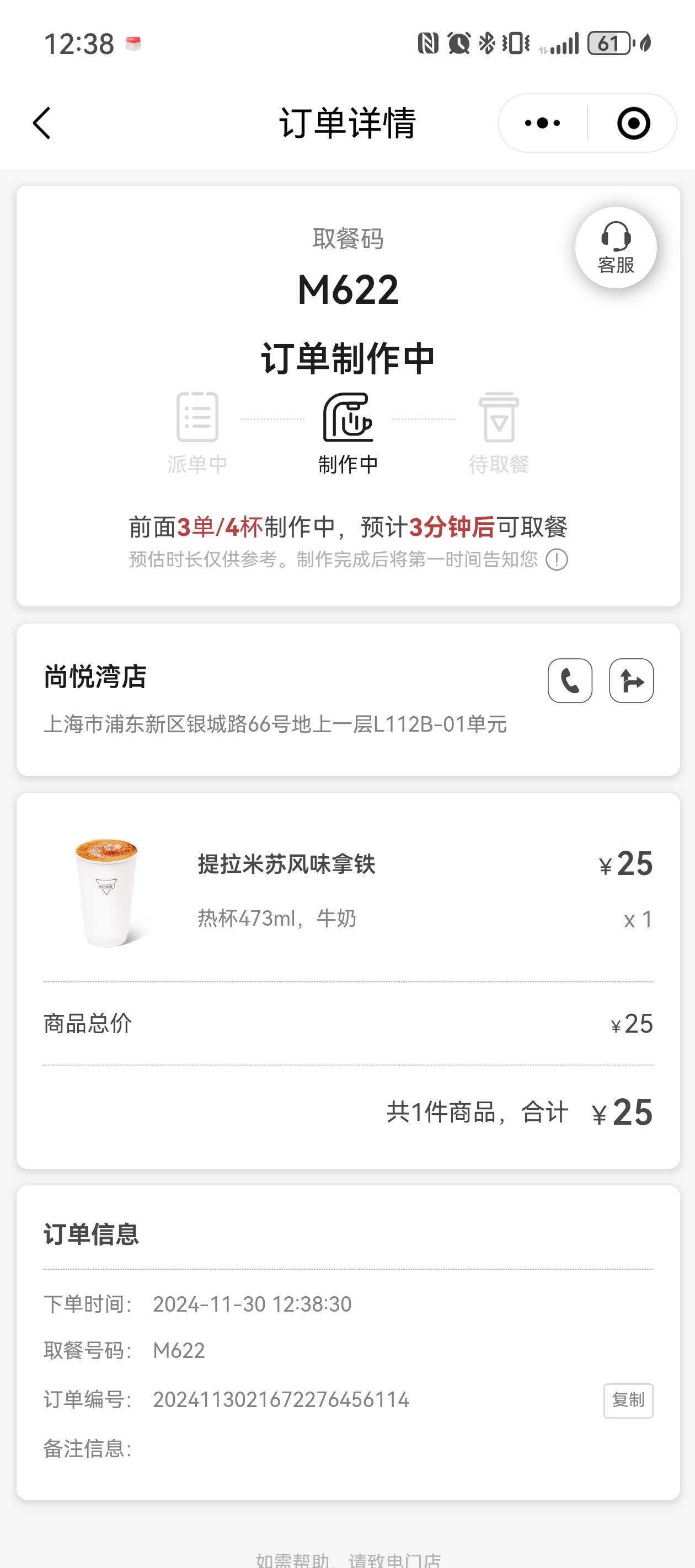The width and height of the screenshot is (695, 1568).
Task: Close the mini program with the circle button
Action: pyautogui.click(x=633, y=123)
